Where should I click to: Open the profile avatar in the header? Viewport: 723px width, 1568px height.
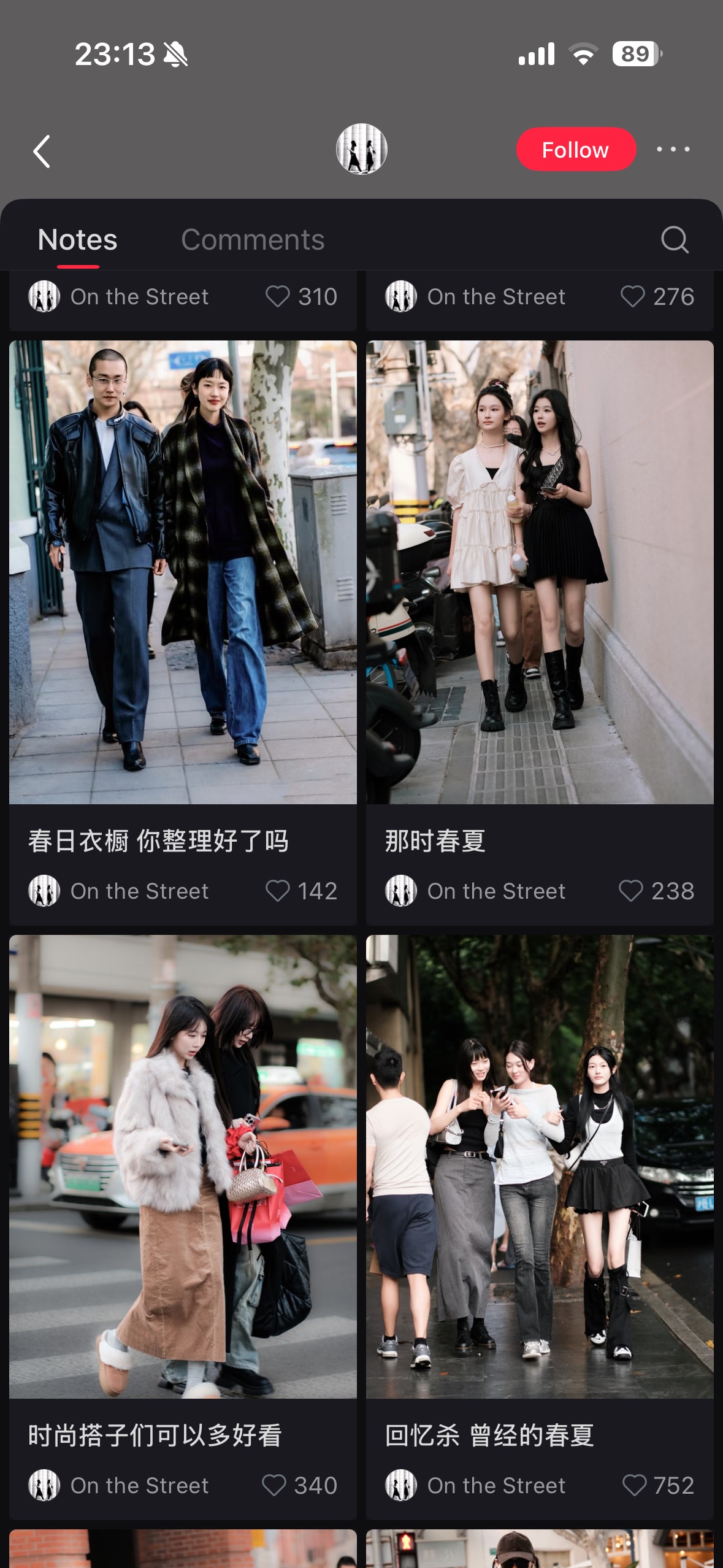click(x=362, y=149)
